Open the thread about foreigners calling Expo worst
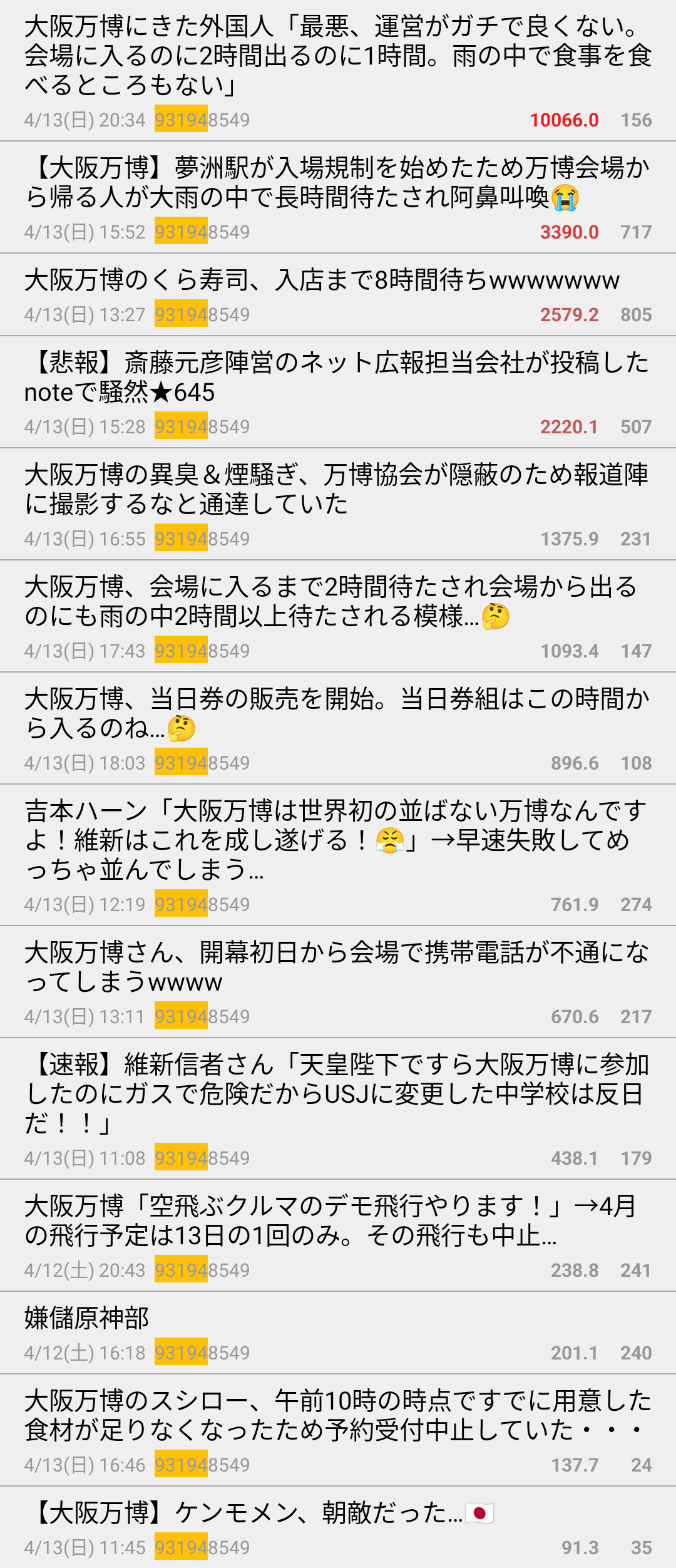This screenshot has width=676, height=1568. click(x=338, y=55)
